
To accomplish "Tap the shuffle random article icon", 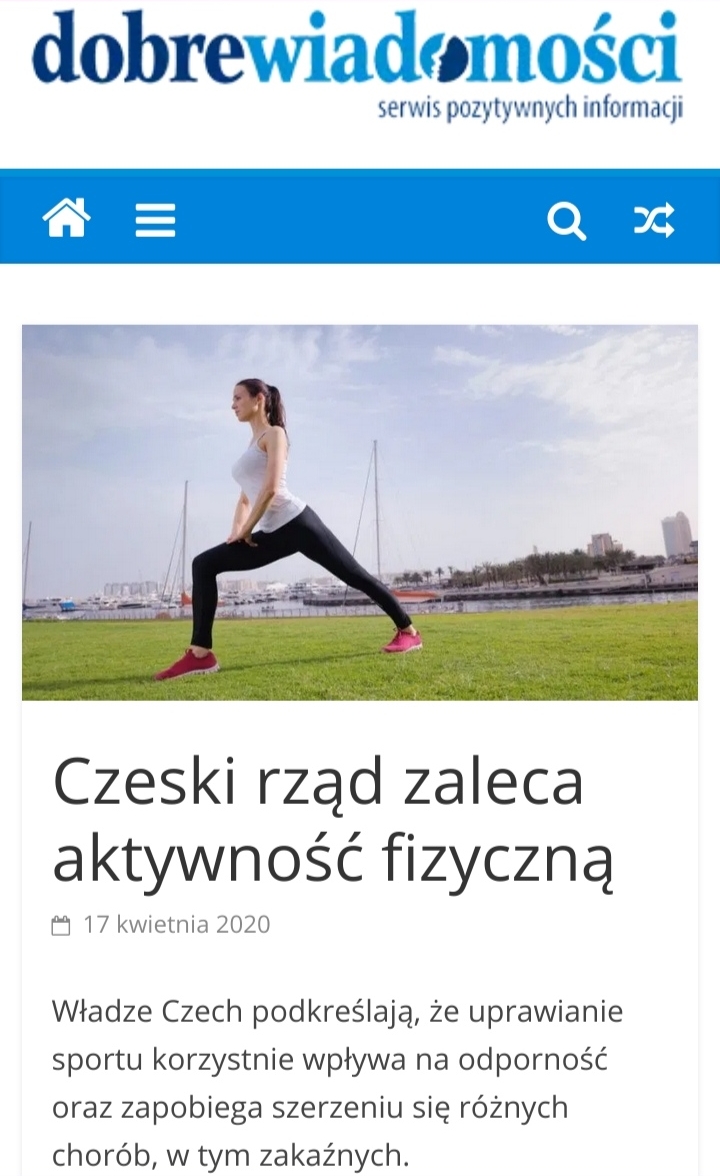I will coord(654,220).
